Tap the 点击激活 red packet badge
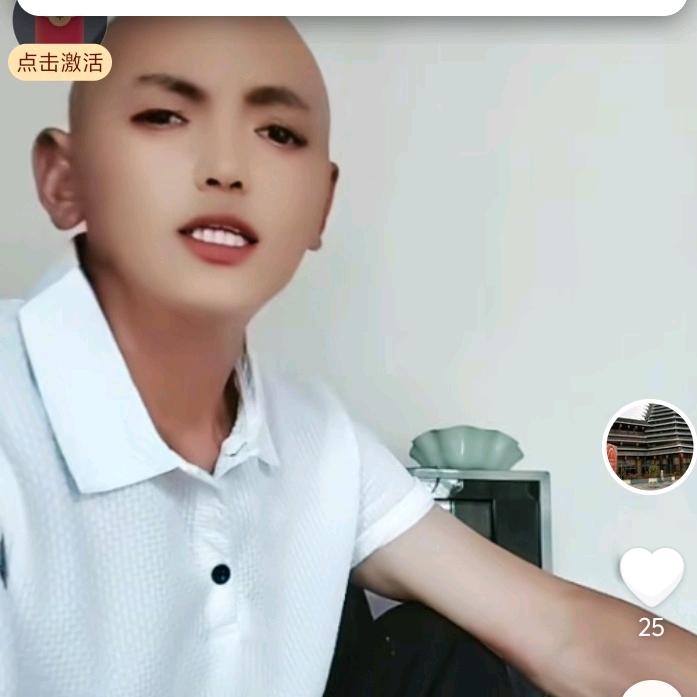697x697 pixels. tap(60, 62)
